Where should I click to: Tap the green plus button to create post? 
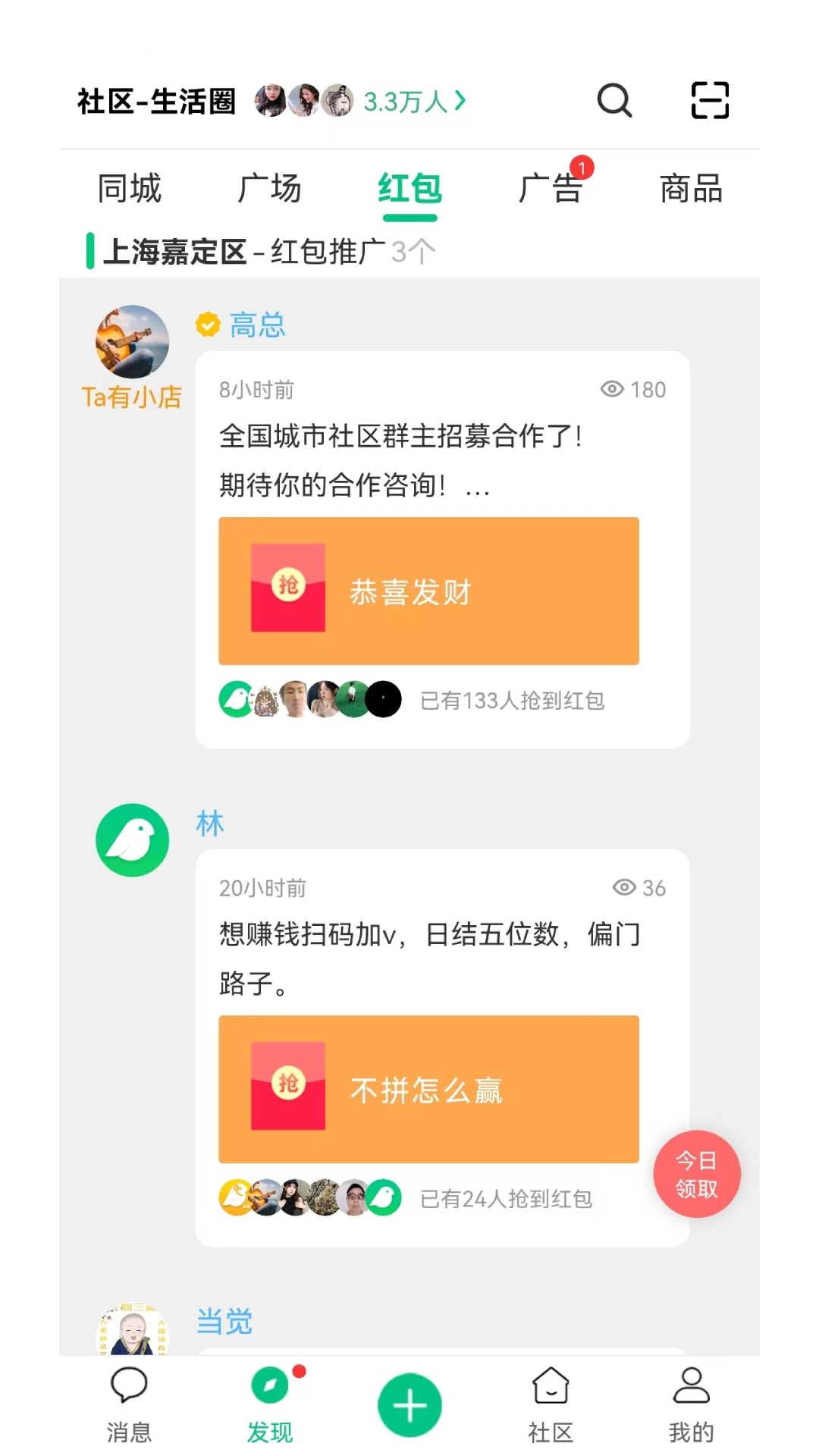(409, 1402)
